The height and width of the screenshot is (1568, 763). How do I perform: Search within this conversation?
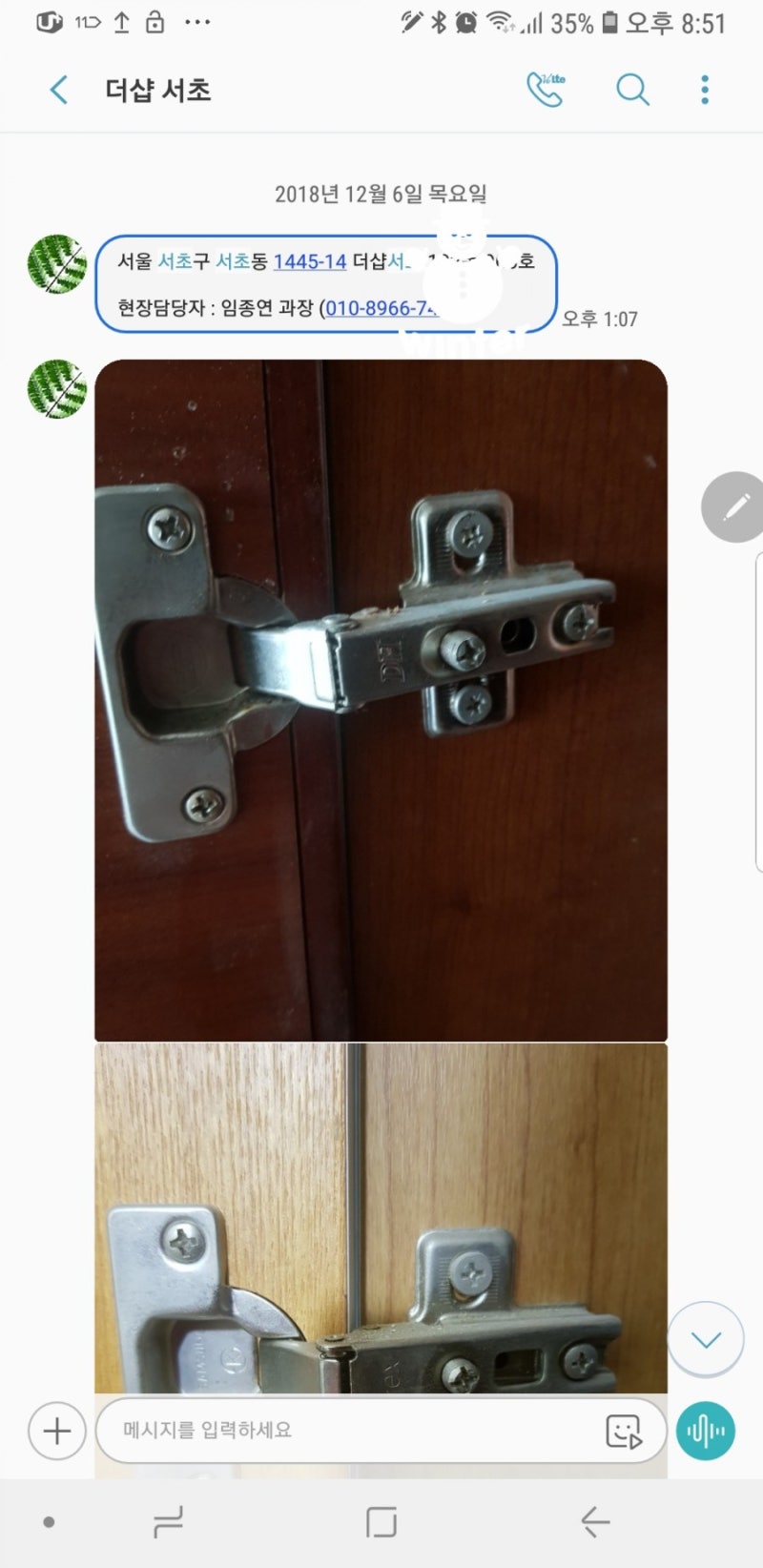coord(632,90)
